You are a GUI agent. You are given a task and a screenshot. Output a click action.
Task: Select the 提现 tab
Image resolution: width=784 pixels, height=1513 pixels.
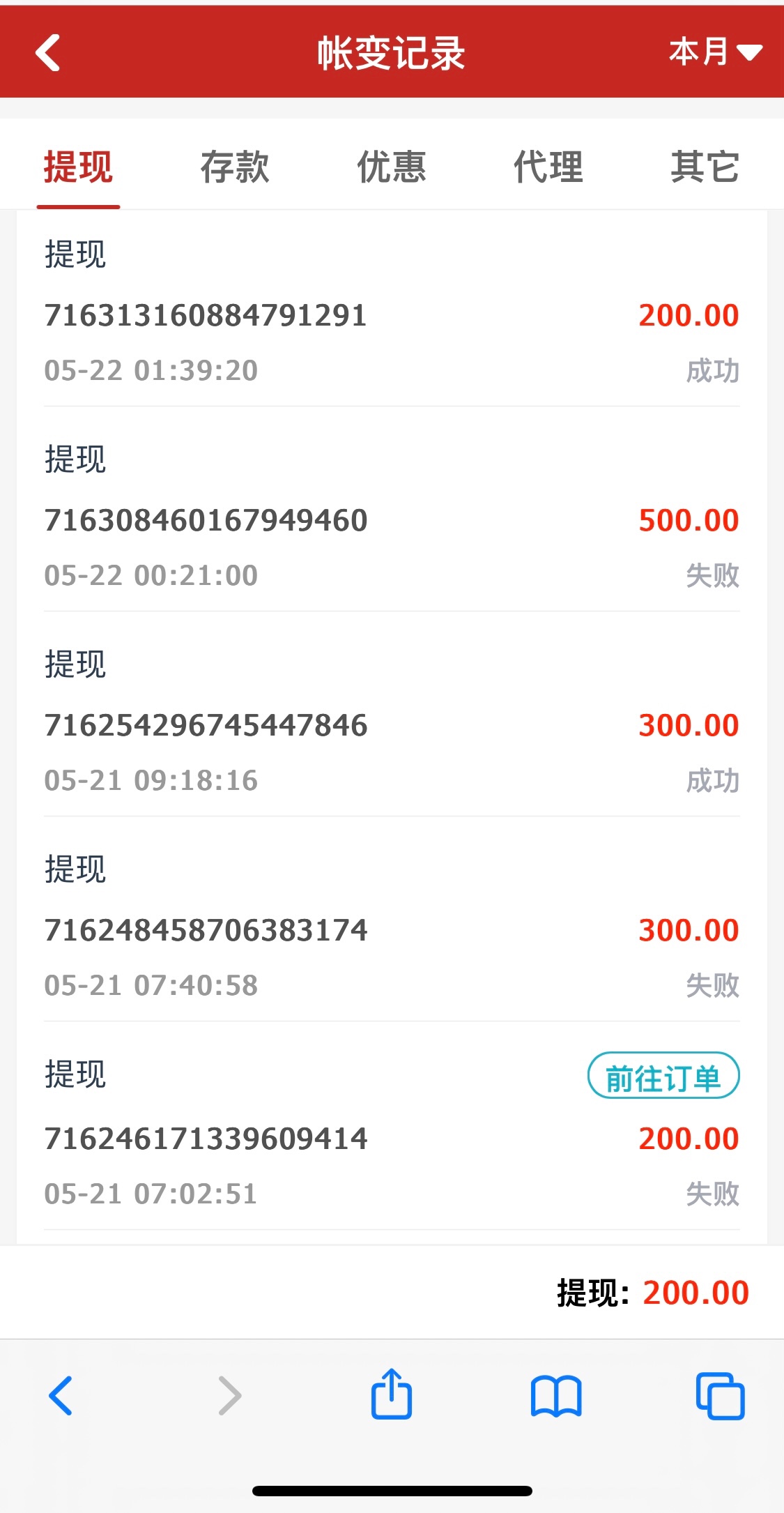point(78,167)
